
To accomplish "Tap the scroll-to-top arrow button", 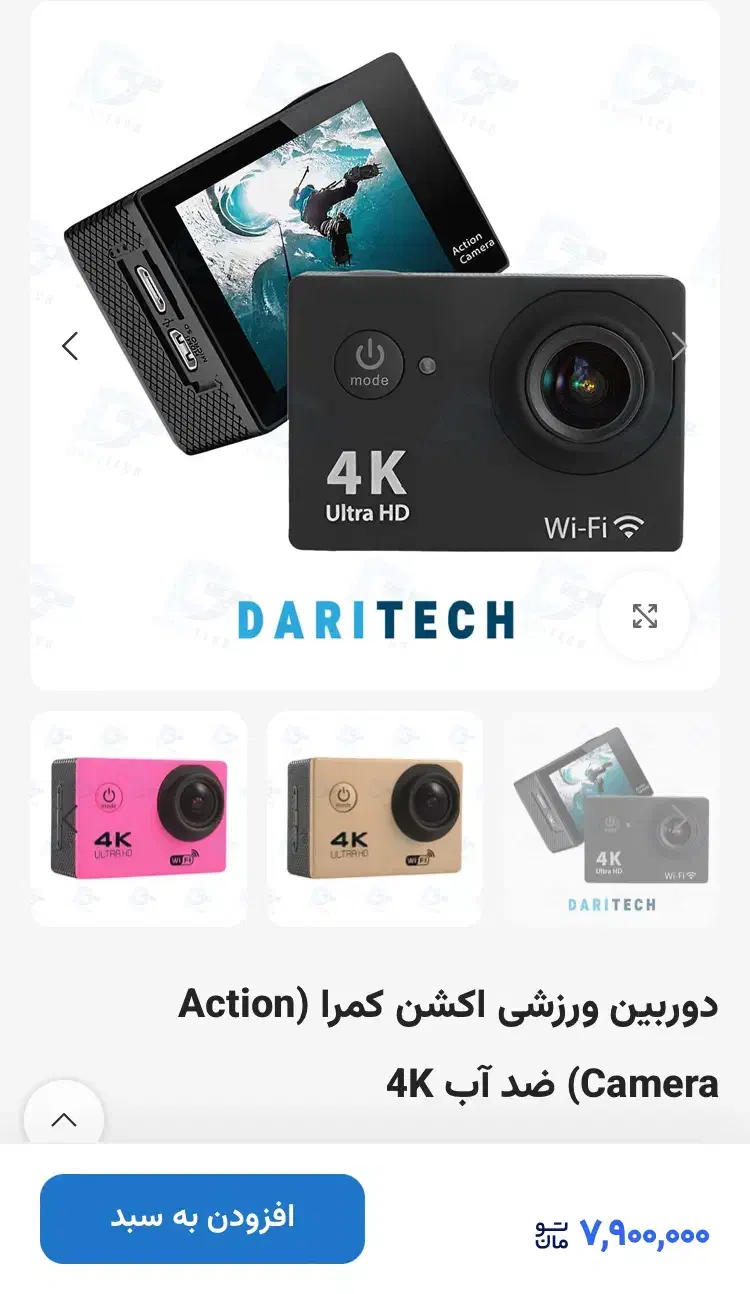I will (x=64, y=1119).
